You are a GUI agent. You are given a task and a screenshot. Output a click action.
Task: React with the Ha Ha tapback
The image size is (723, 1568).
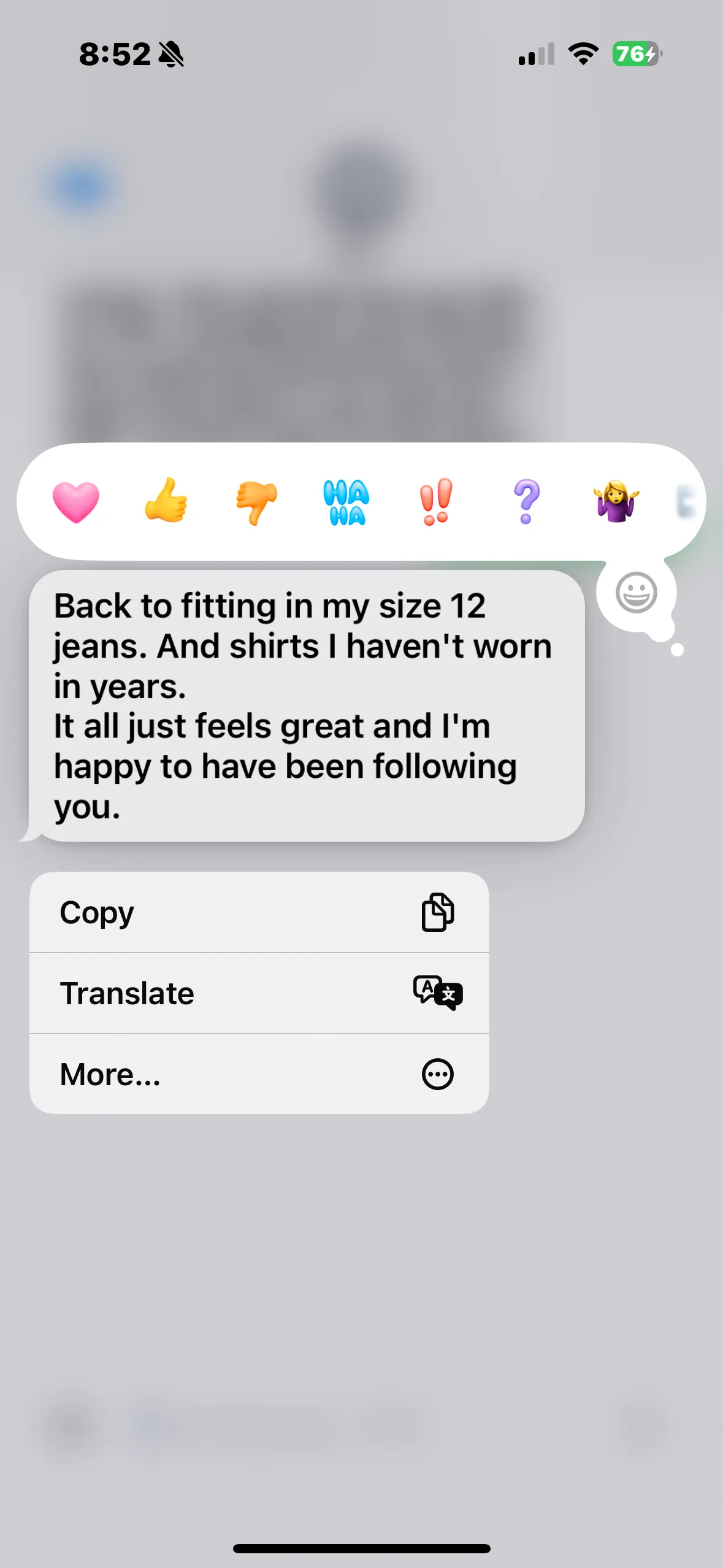pos(346,503)
